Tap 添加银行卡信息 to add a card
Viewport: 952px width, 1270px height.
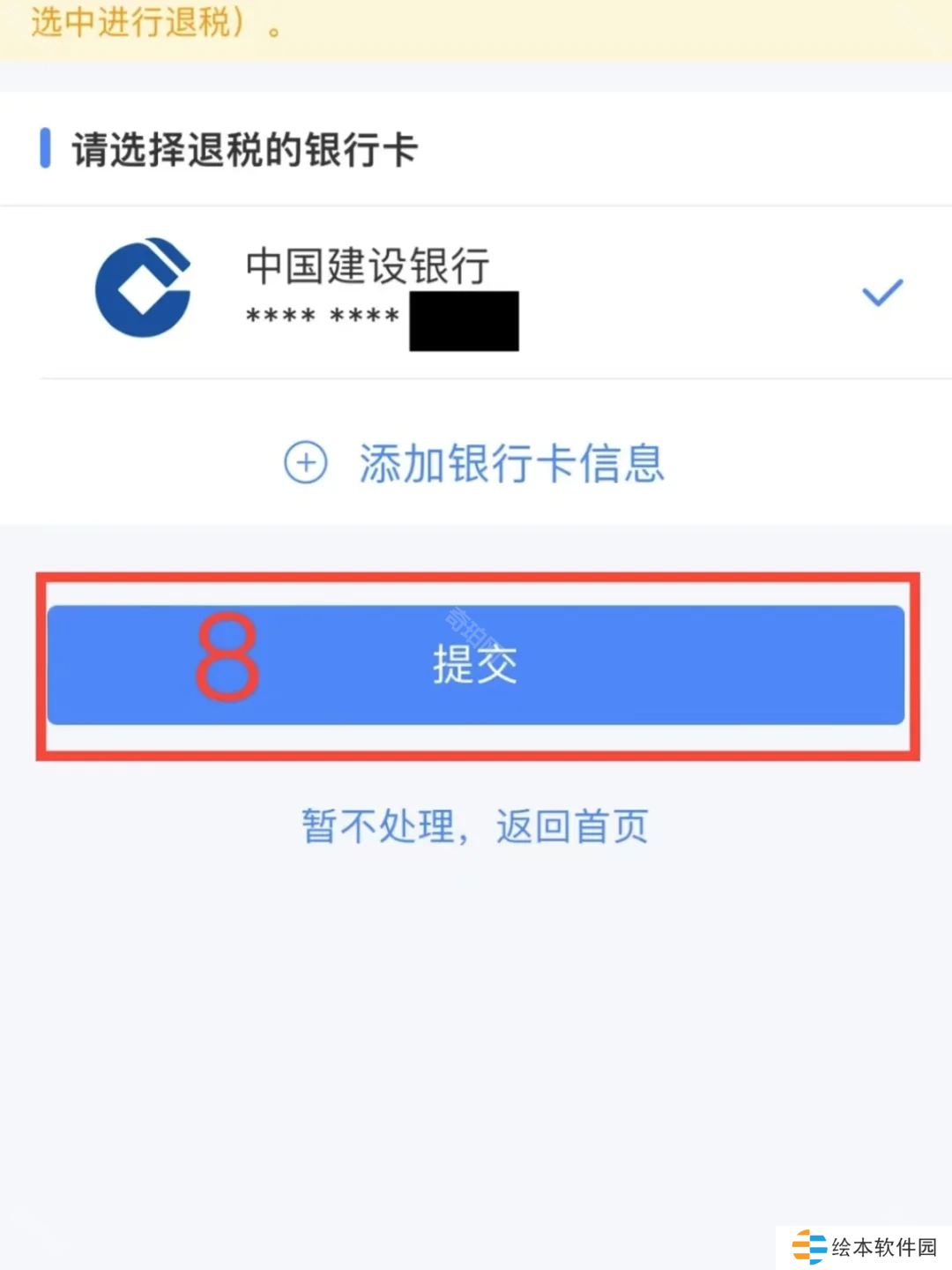click(x=476, y=463)
